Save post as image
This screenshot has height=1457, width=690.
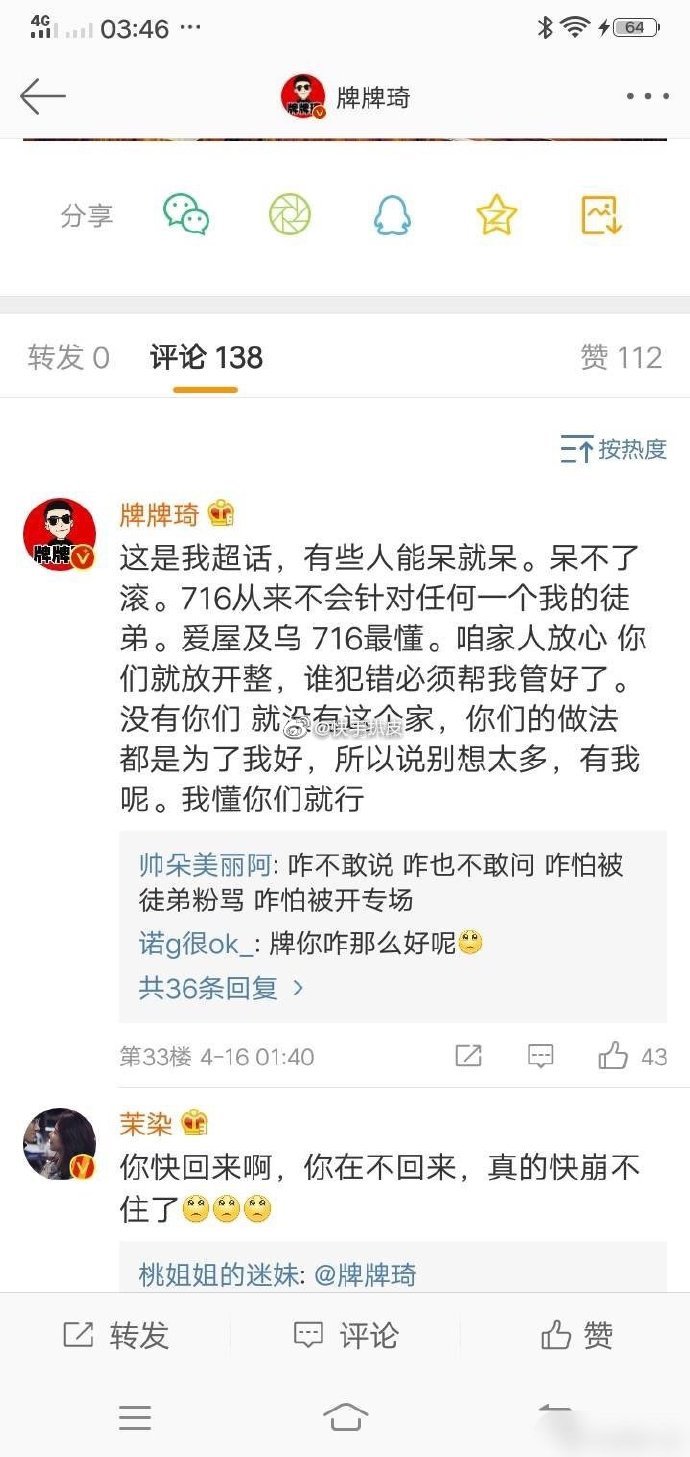tap(601, 215)
